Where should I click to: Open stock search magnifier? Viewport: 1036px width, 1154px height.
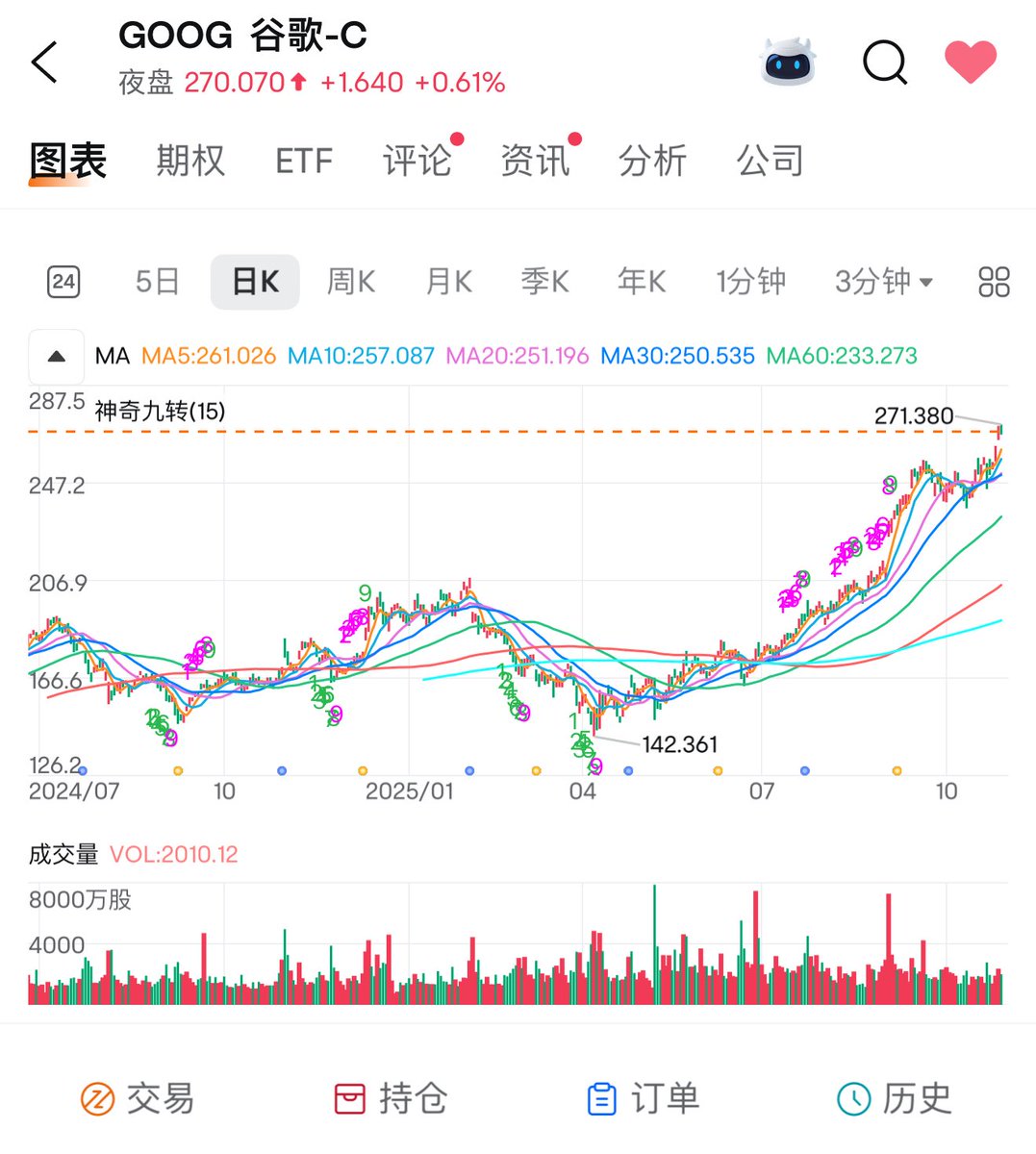884,63
